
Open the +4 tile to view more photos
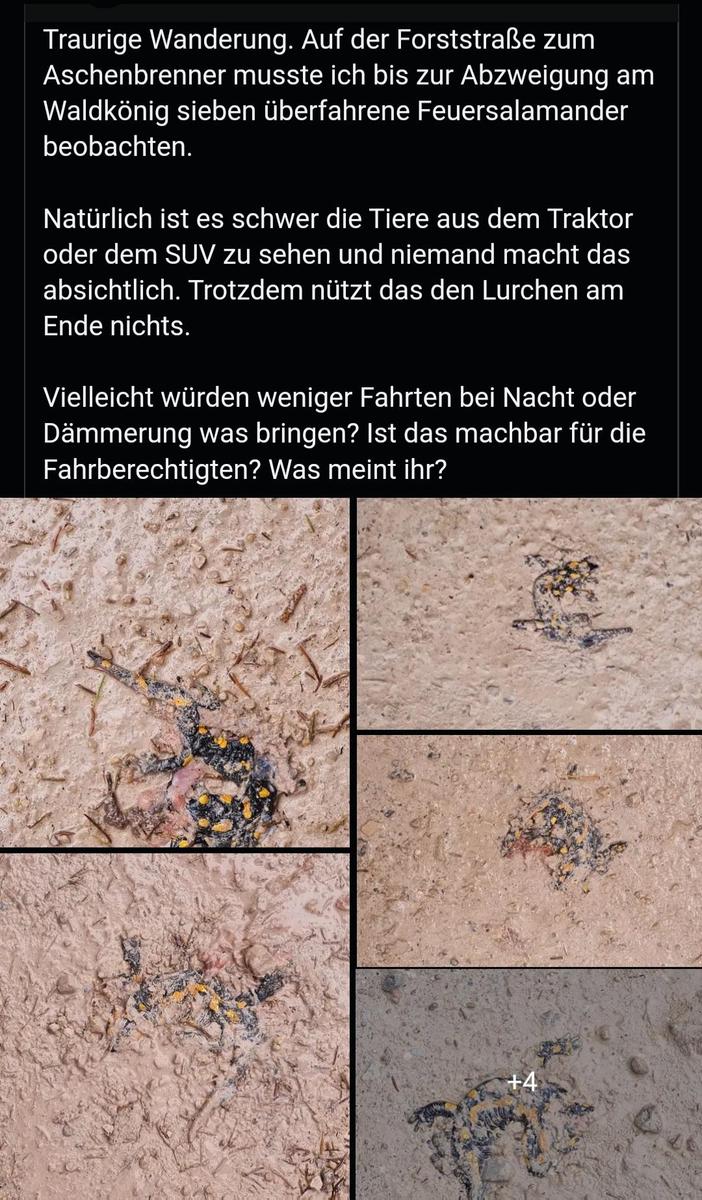coord(529,1084)
